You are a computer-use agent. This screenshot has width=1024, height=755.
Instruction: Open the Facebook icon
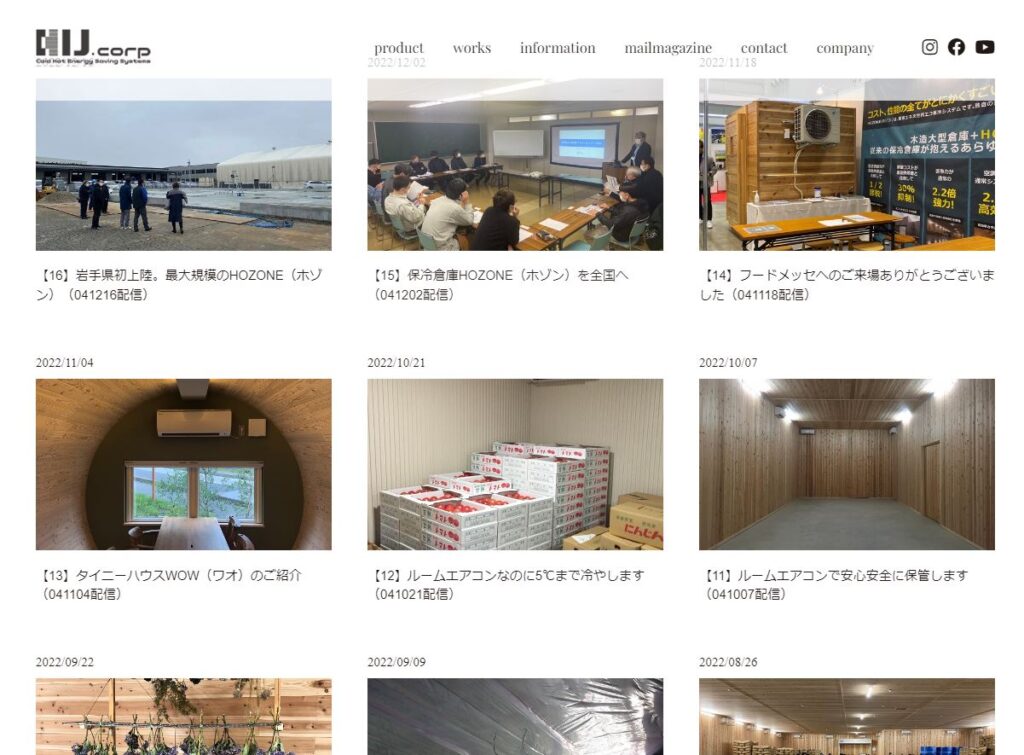click(x=956, y=47)
